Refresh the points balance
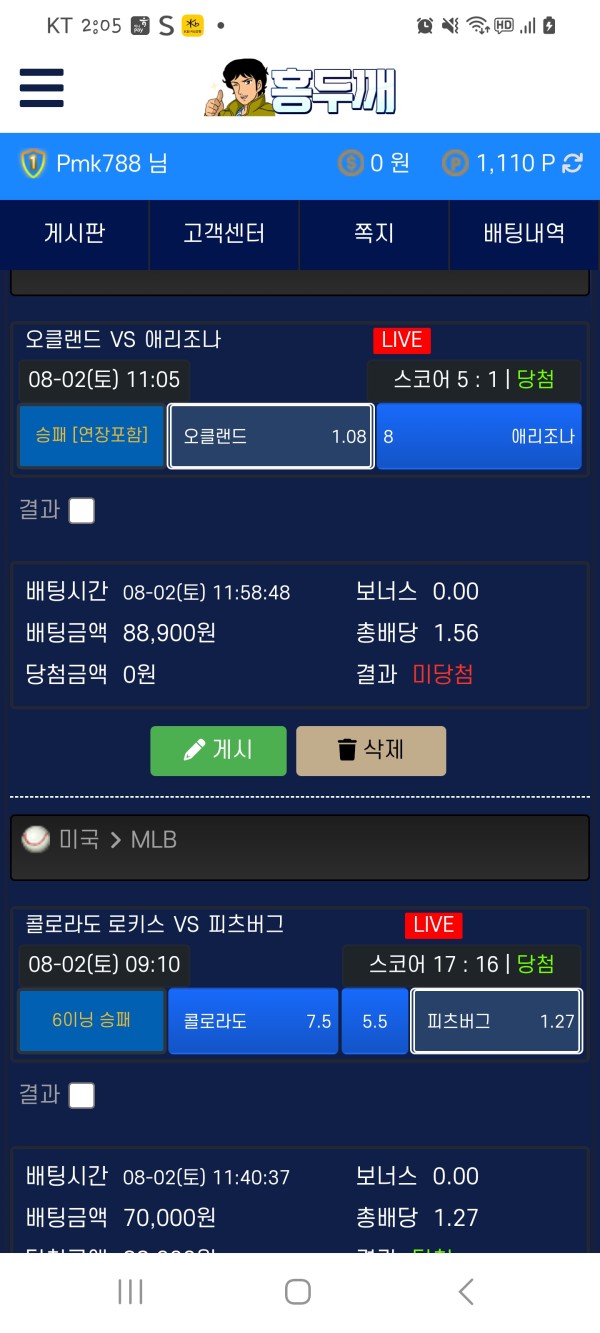The width and height of the screenshot is (600, 1333). pos(573,163)
